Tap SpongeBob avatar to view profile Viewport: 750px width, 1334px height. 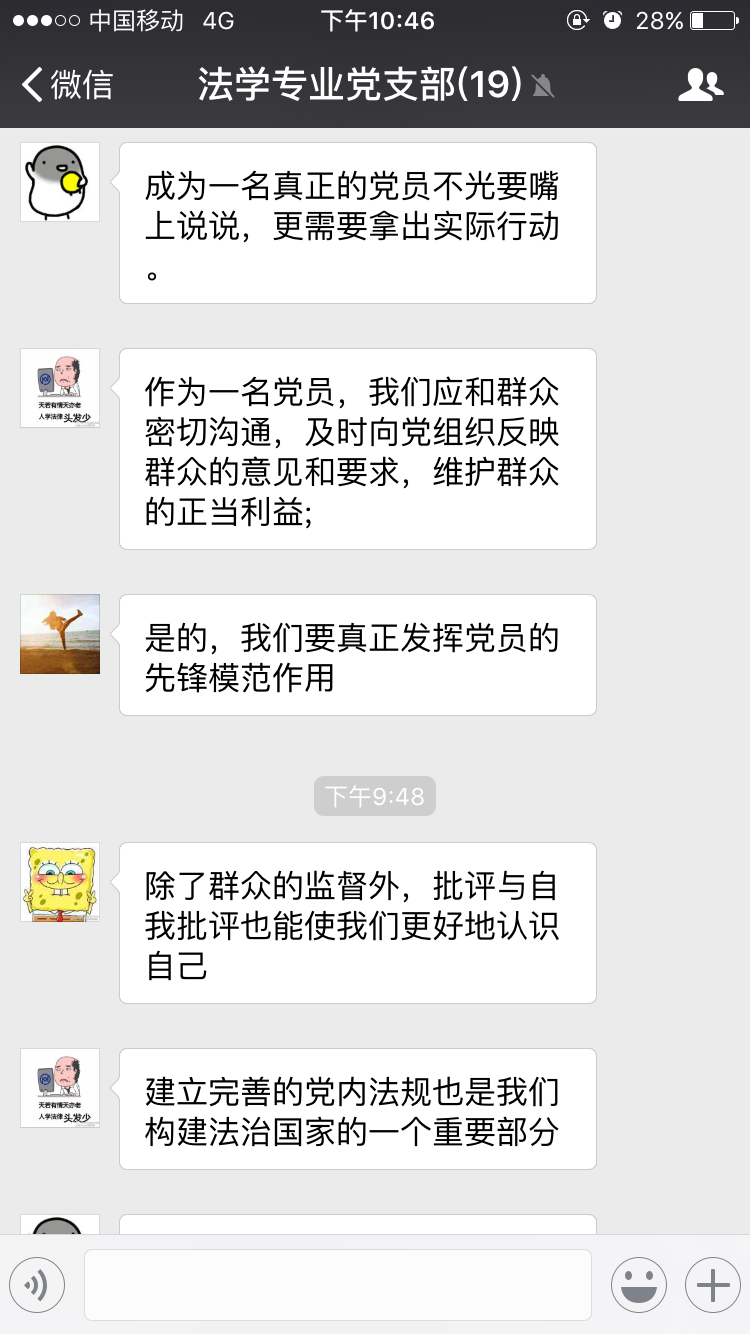coord(60,882)
